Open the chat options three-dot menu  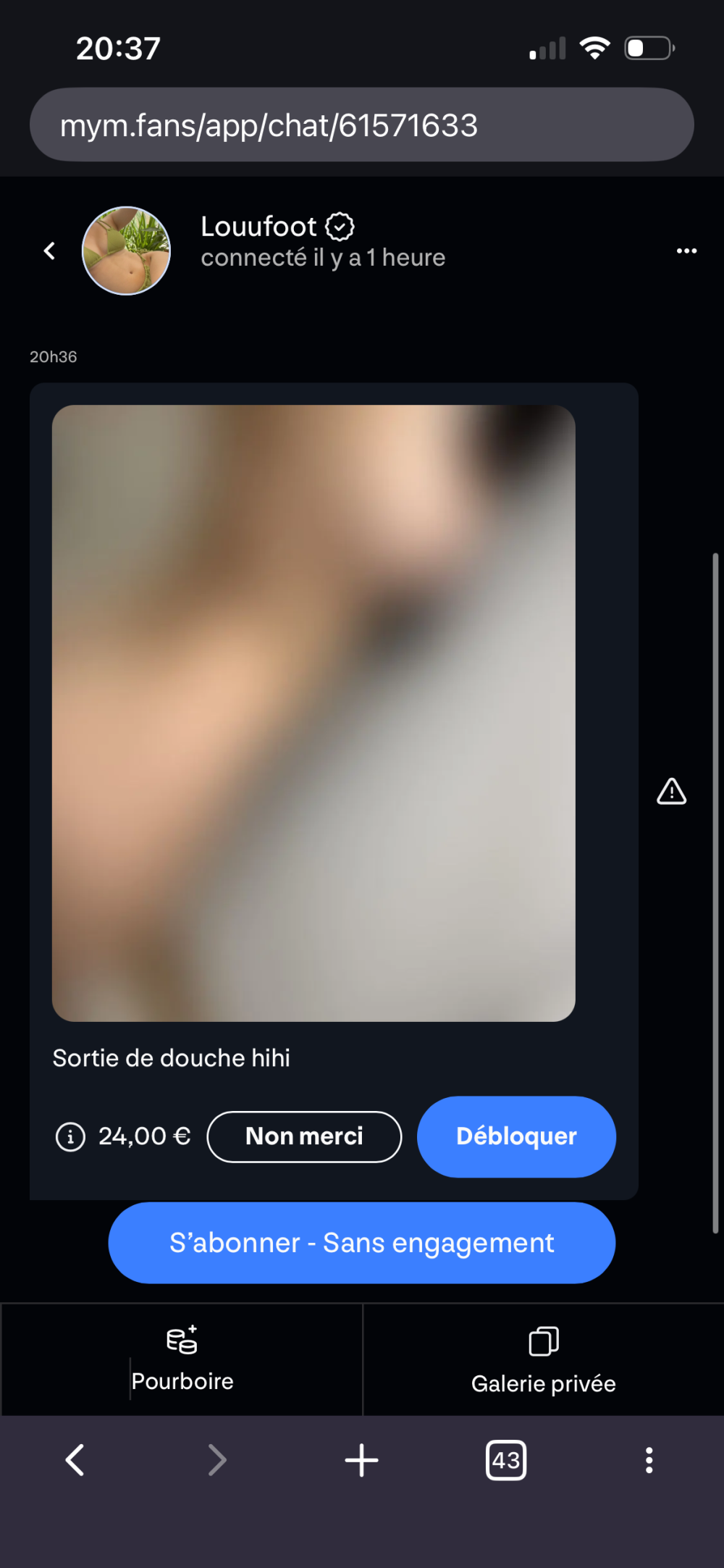686,251
